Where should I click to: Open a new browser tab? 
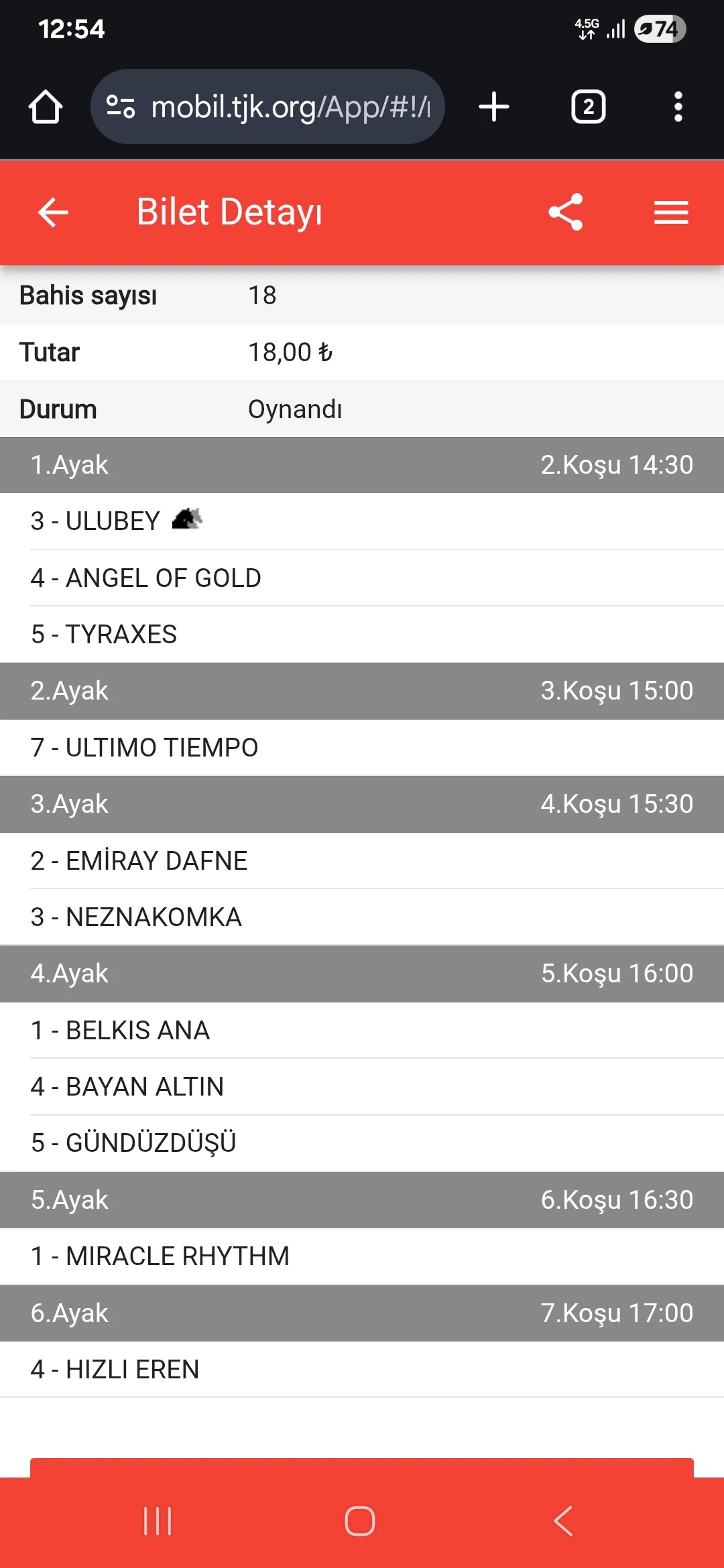[494, 107]
